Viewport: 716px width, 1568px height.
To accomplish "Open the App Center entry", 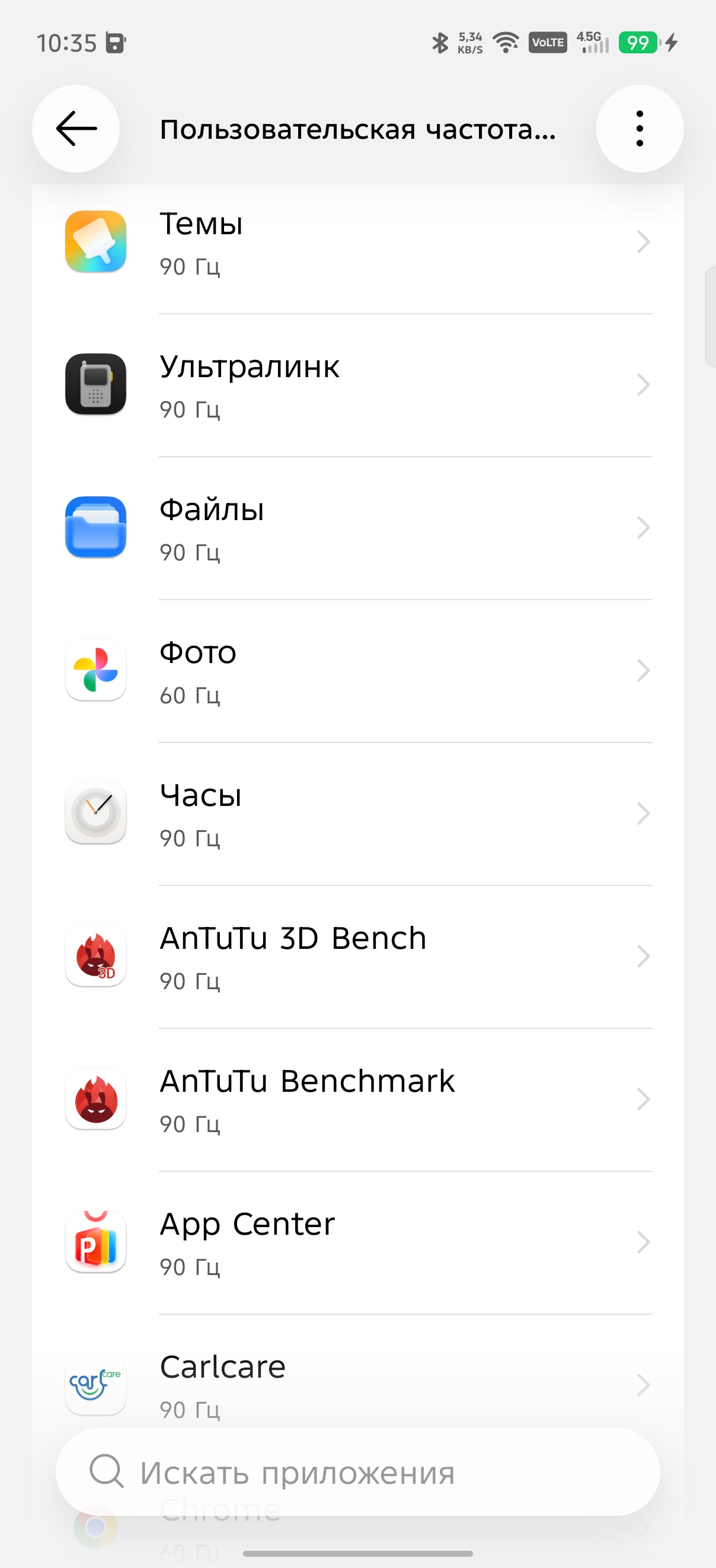I will (x=357, y=1243).
